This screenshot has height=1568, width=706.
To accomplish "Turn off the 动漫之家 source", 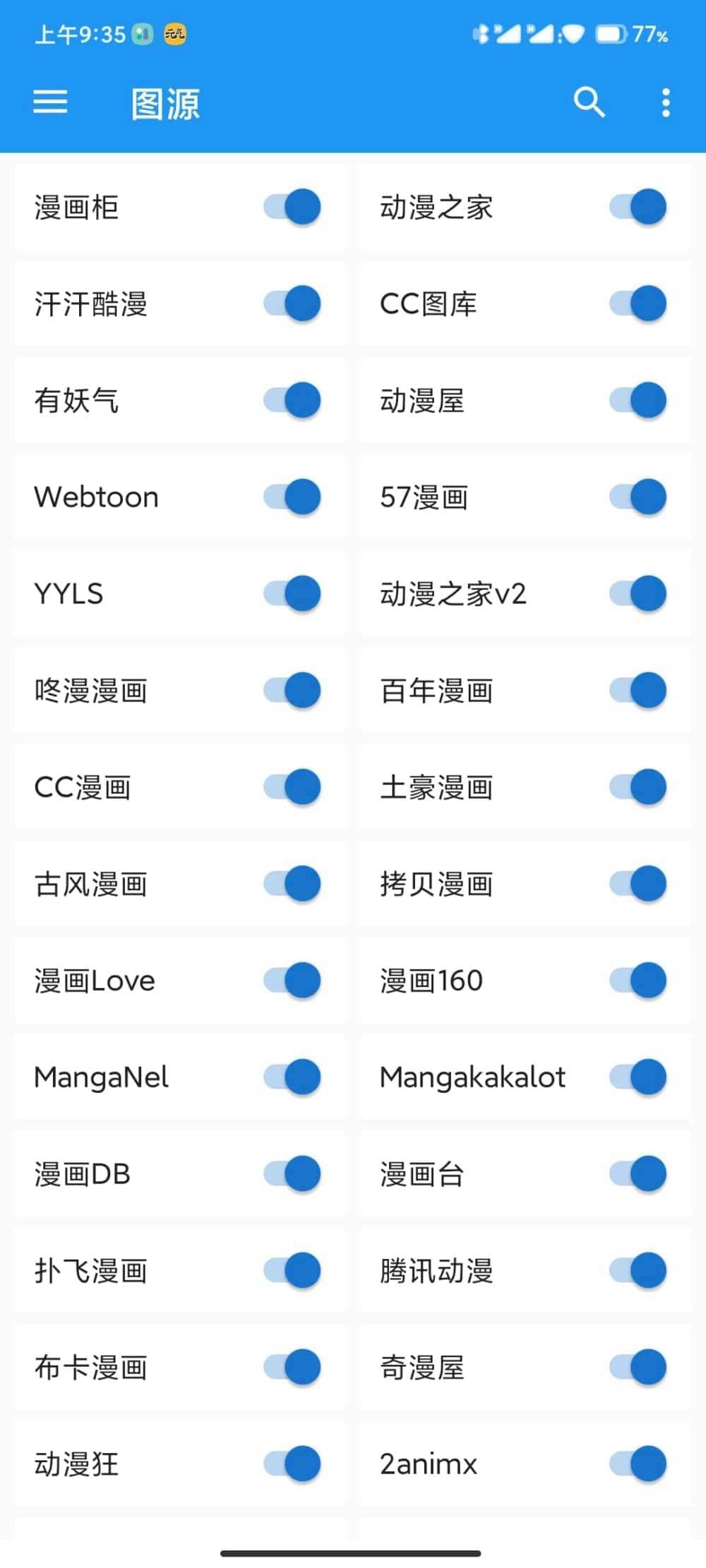I will [638, 207].
